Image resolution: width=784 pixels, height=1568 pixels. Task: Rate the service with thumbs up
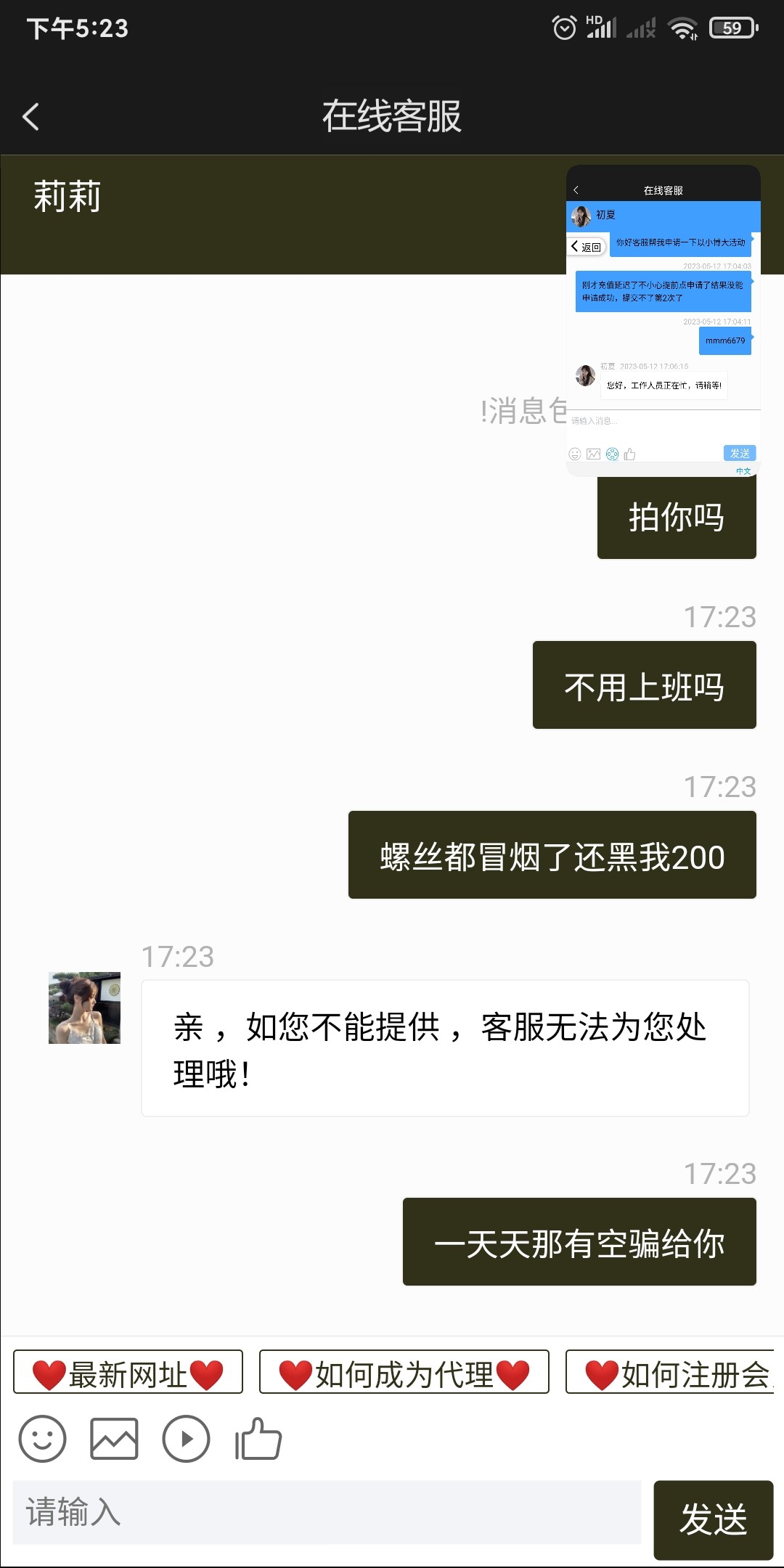click(x=258, y=1439)
